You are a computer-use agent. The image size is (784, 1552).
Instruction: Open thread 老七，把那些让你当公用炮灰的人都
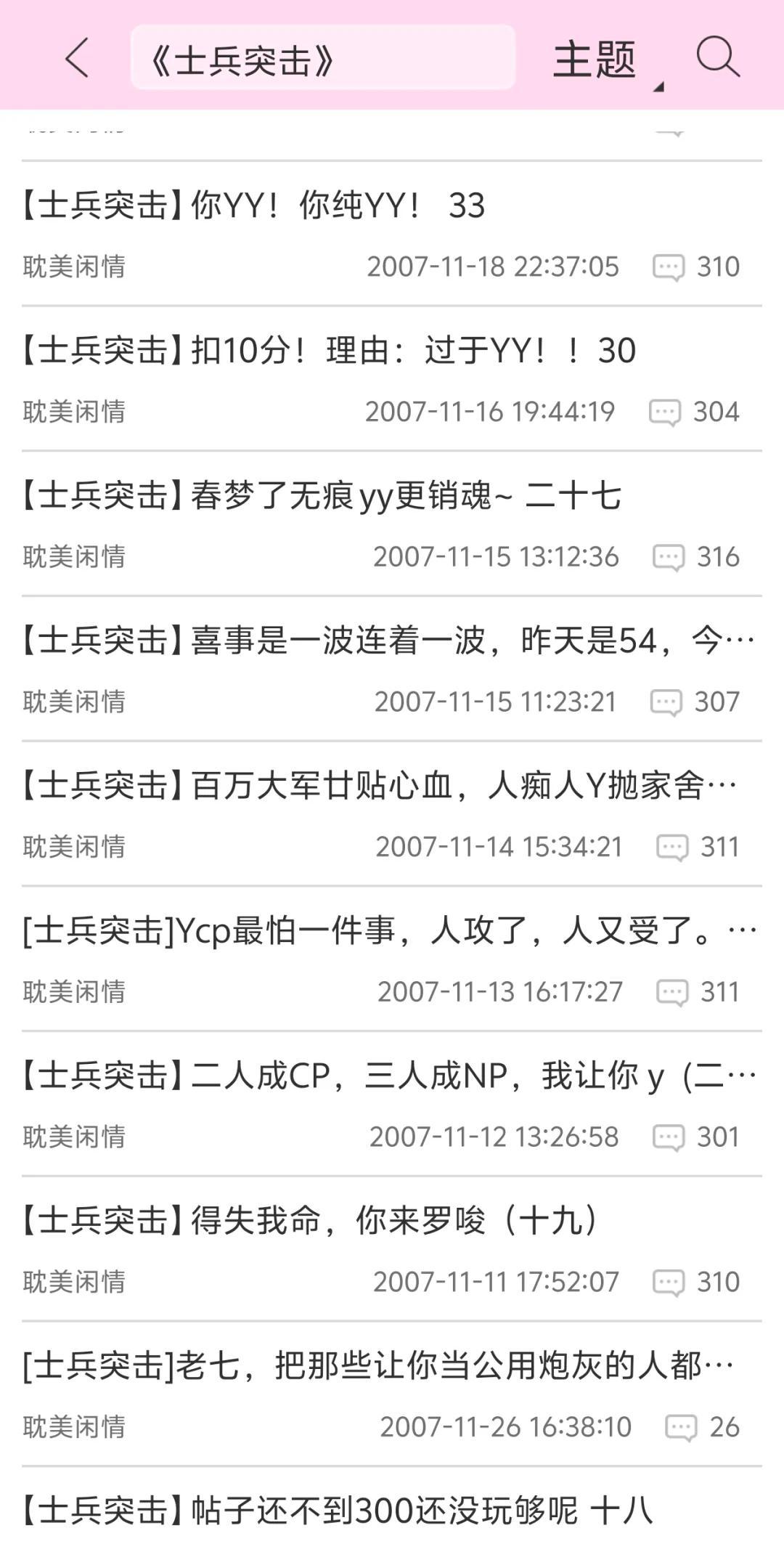tap(377, 1367)
